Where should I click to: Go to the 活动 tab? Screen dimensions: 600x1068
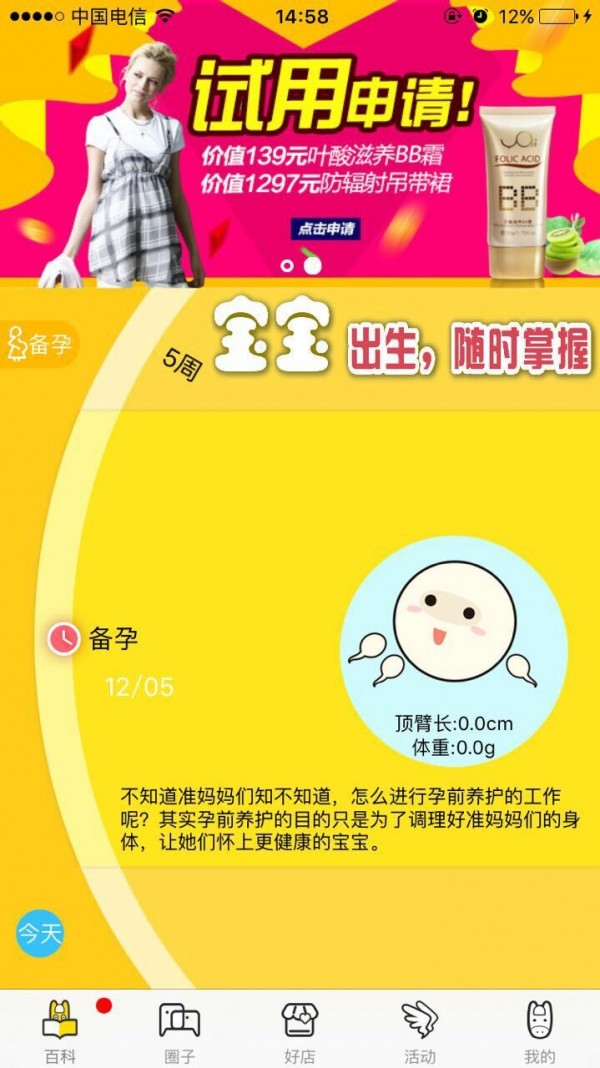420,1032
